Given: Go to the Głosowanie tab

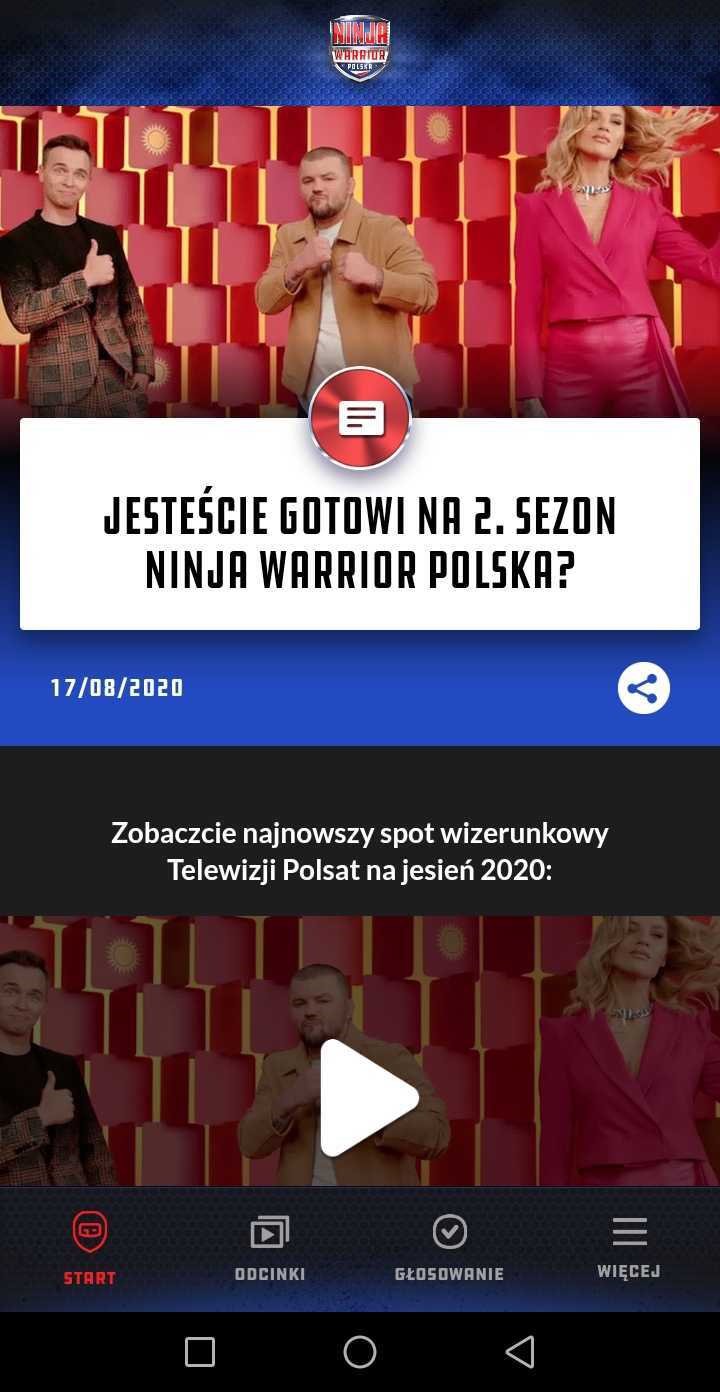Looking at the screenshot, I should pyautogui.click(x=449, y=1248).
